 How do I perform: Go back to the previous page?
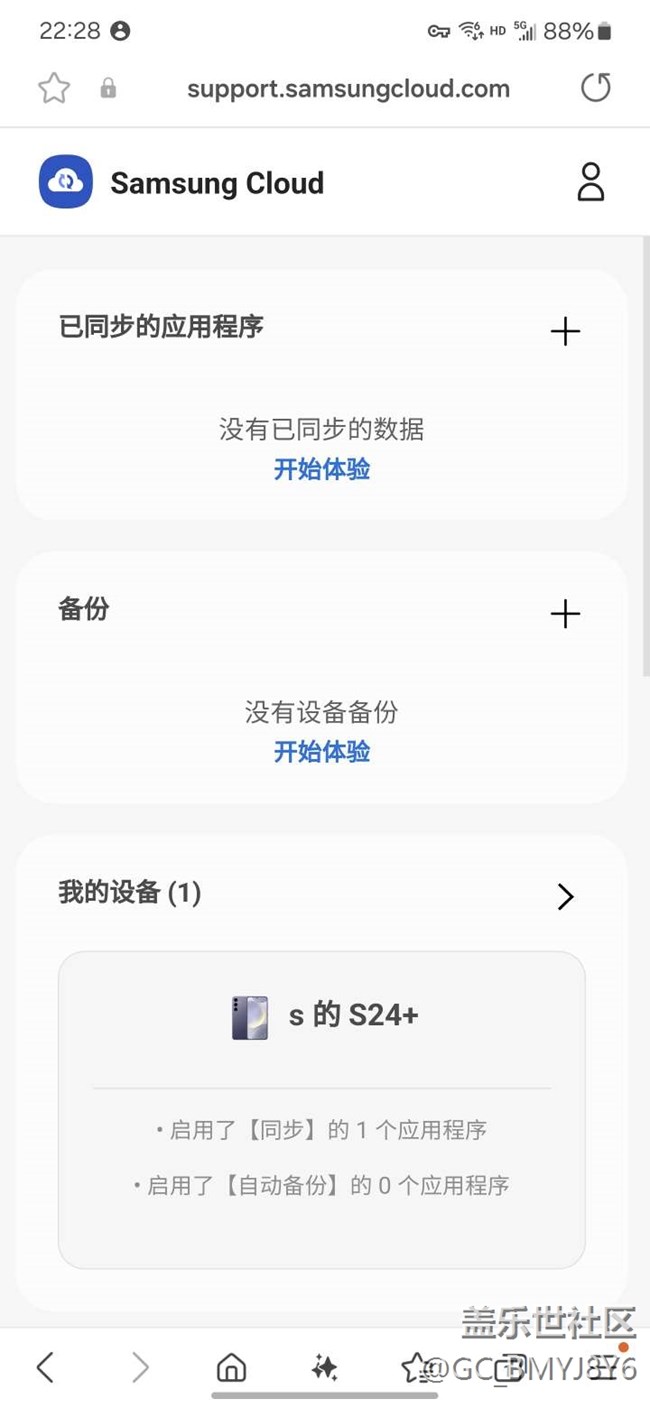[x=45, y=1367]
